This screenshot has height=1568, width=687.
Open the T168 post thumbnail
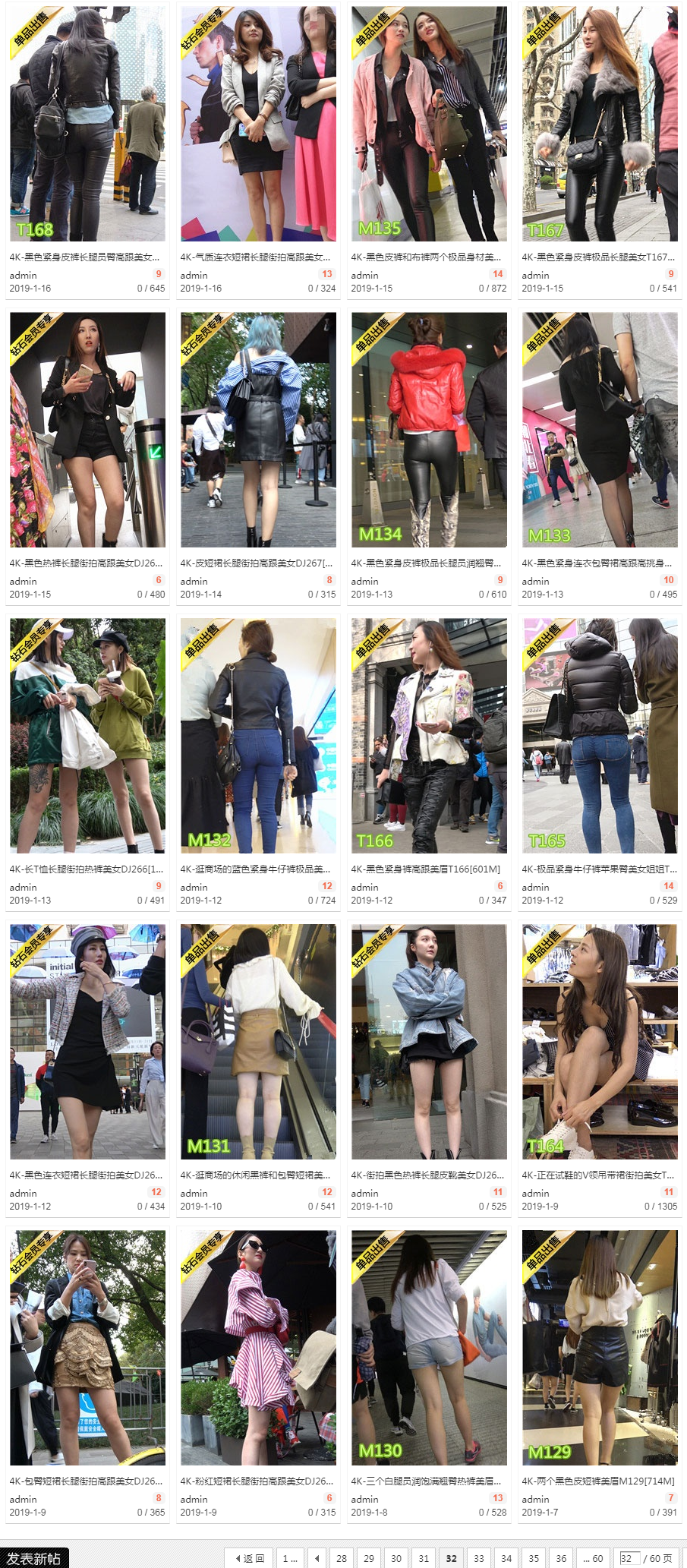pyautogui.click(x=87, y=124)
